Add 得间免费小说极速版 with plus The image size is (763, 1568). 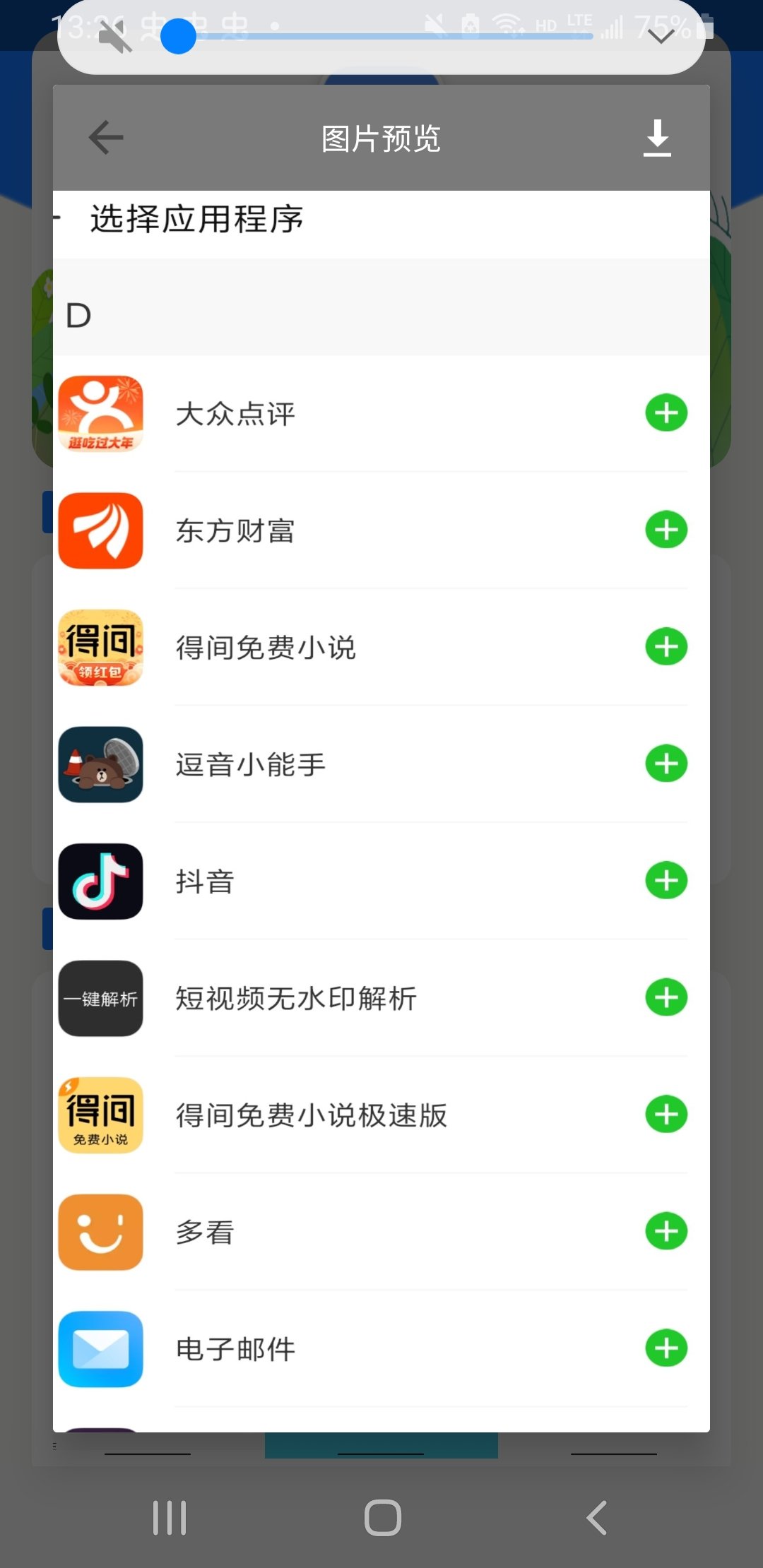[666, 1115]
